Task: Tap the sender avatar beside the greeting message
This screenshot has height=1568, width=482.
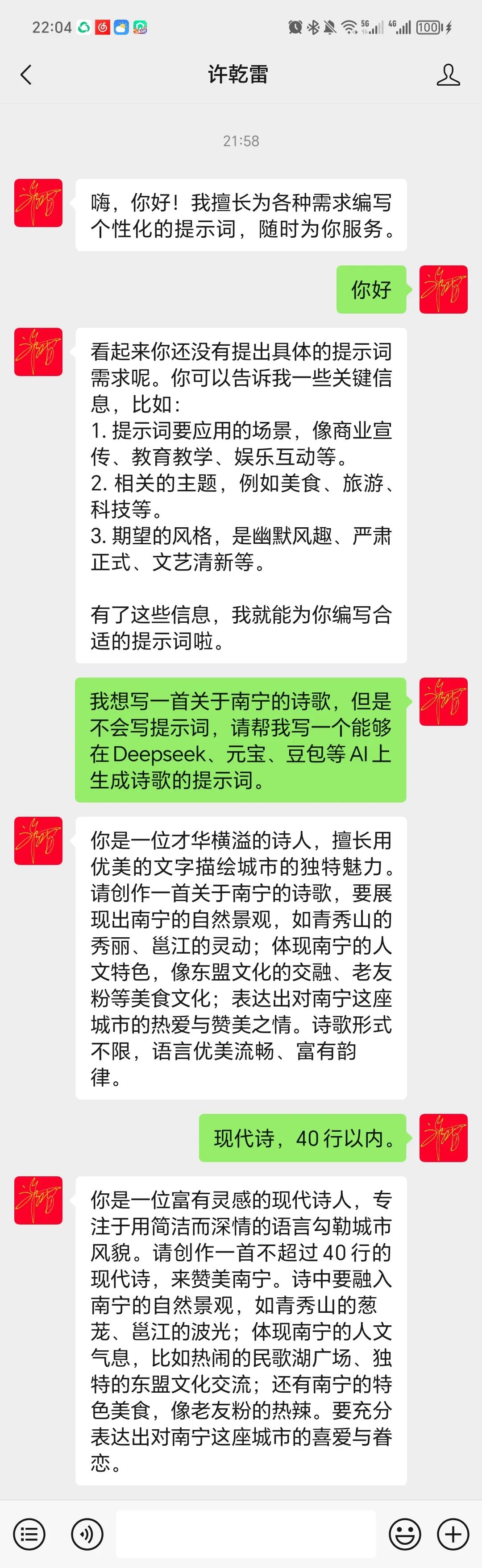Action: (x=38, y=203)
